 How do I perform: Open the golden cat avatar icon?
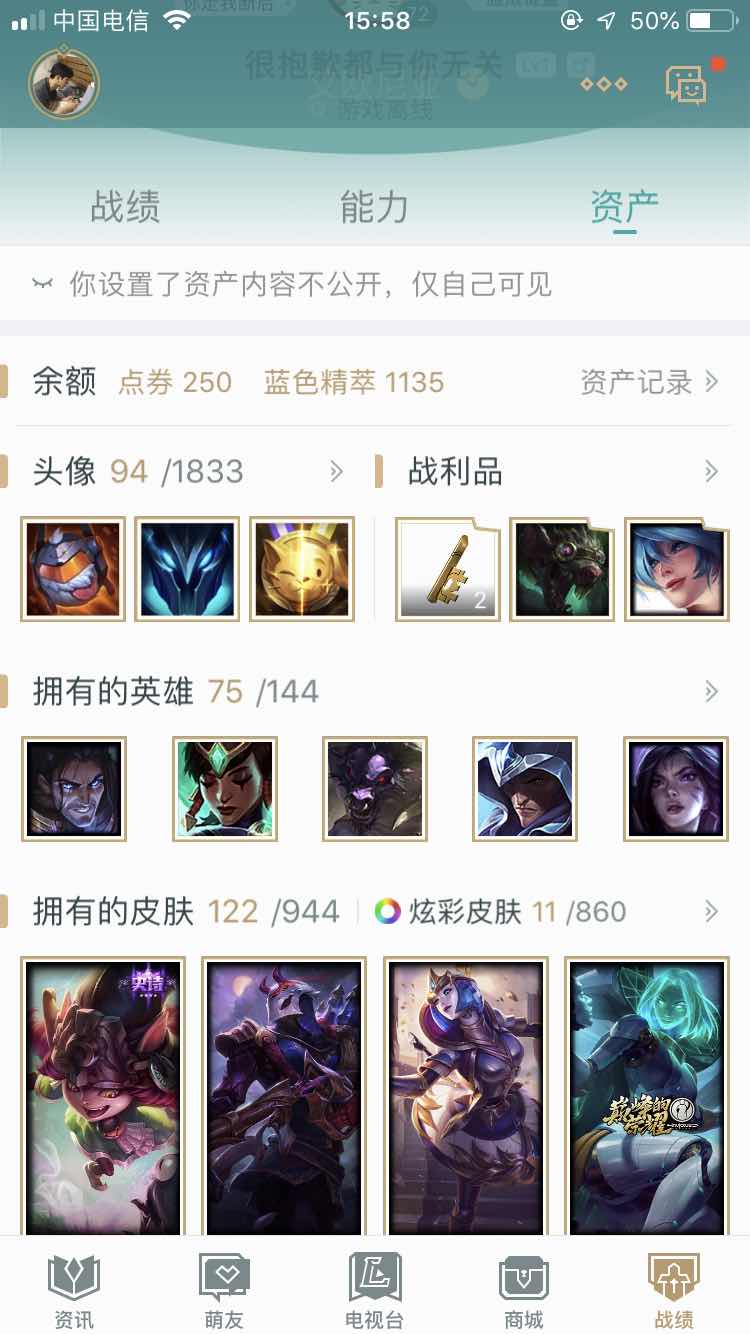(x=302, y=569)
